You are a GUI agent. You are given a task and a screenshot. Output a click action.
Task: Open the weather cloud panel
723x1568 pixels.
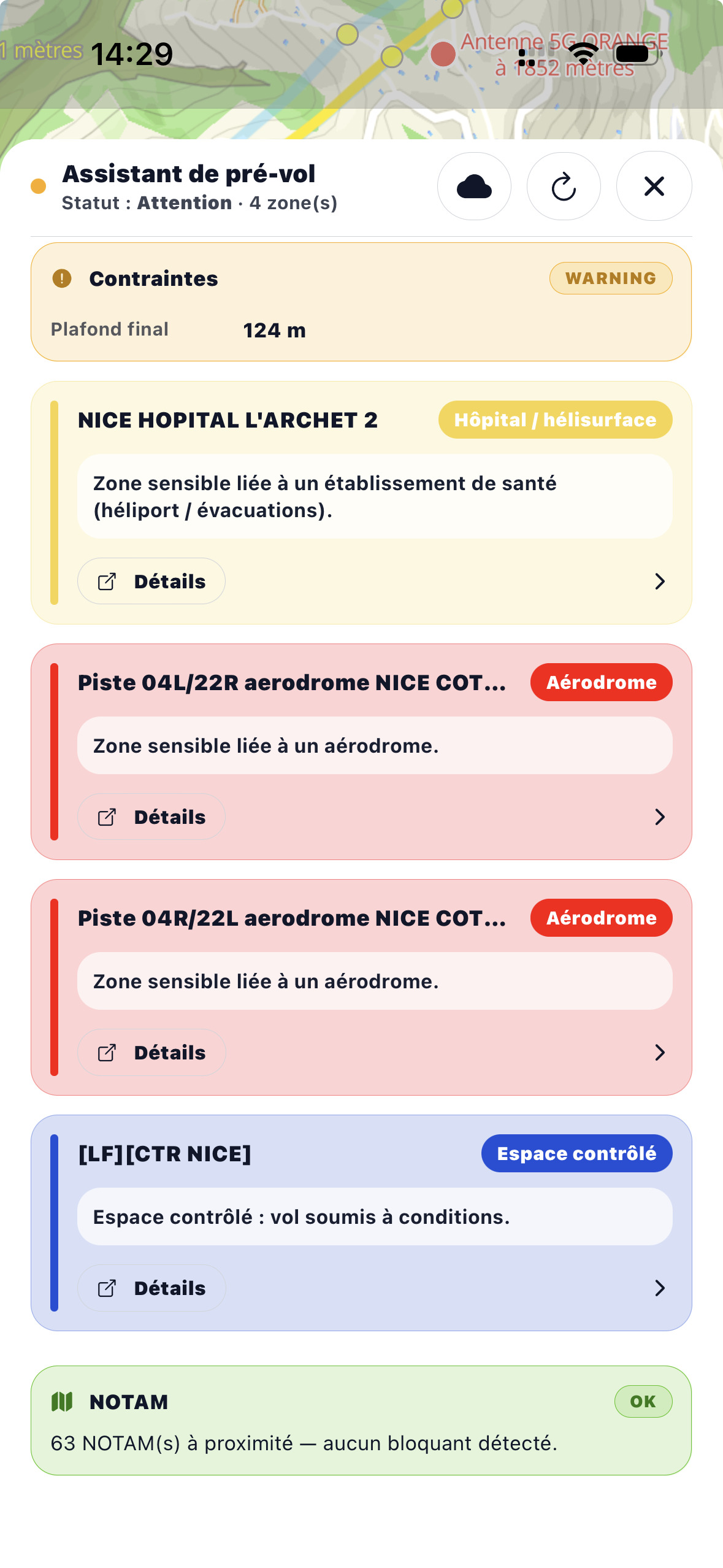coord(475,186)
